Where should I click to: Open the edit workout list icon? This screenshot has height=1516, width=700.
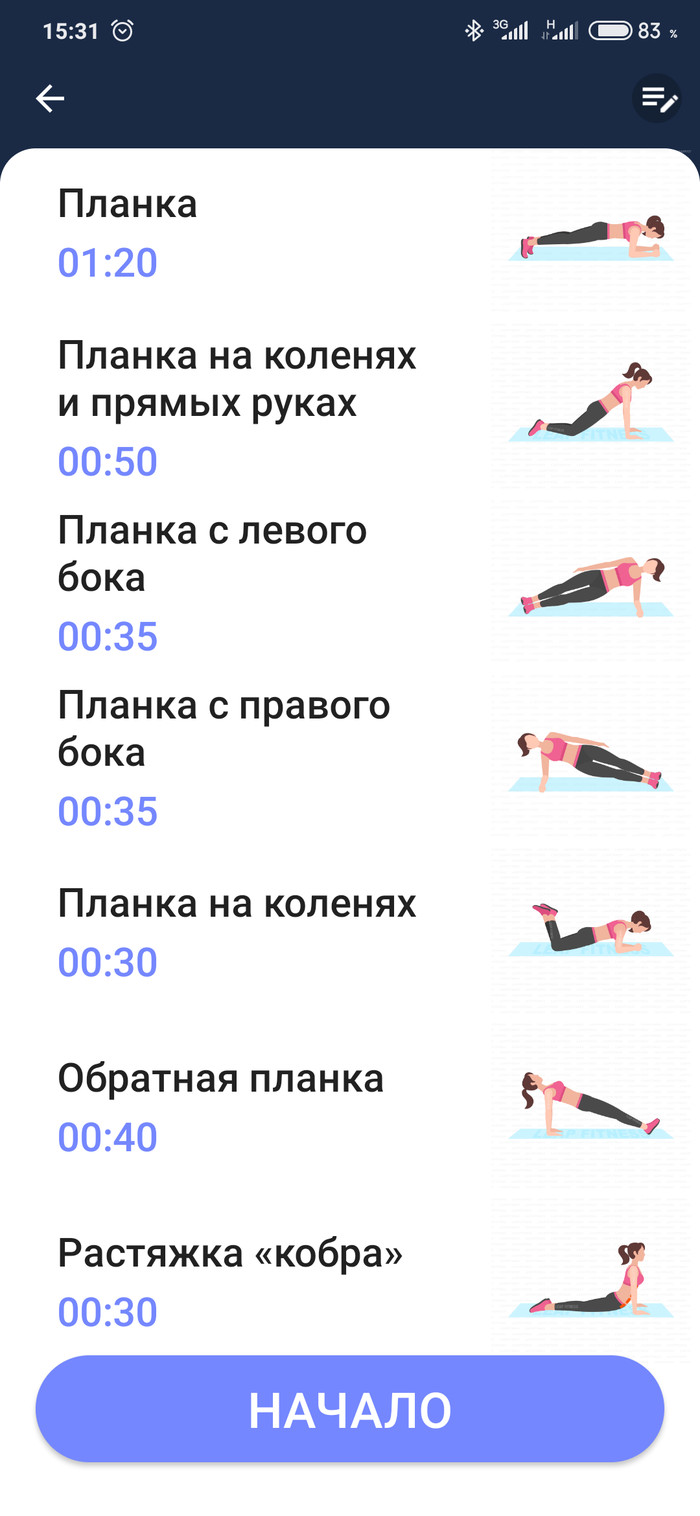pos(658,98)
